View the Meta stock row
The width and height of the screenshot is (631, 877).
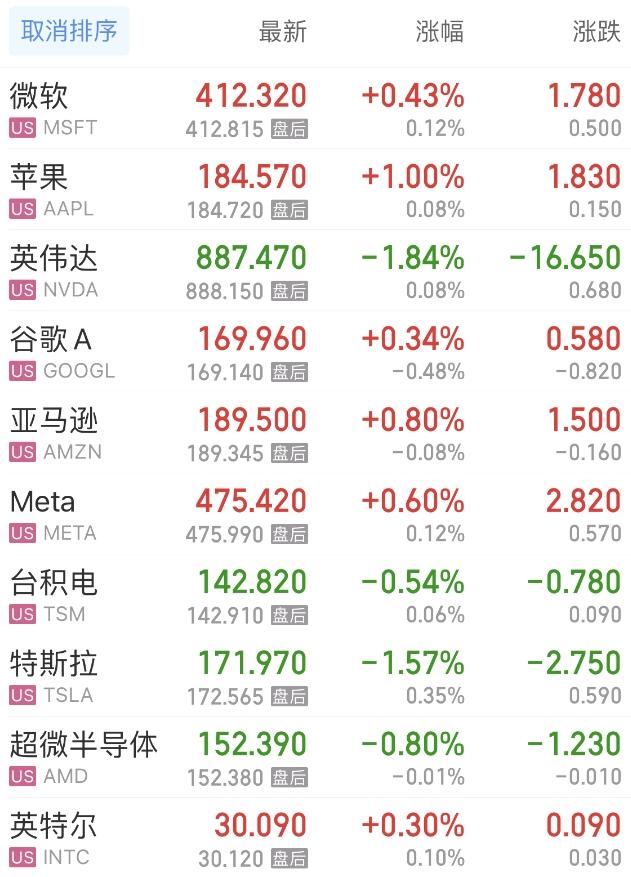[x=315, y=515]
